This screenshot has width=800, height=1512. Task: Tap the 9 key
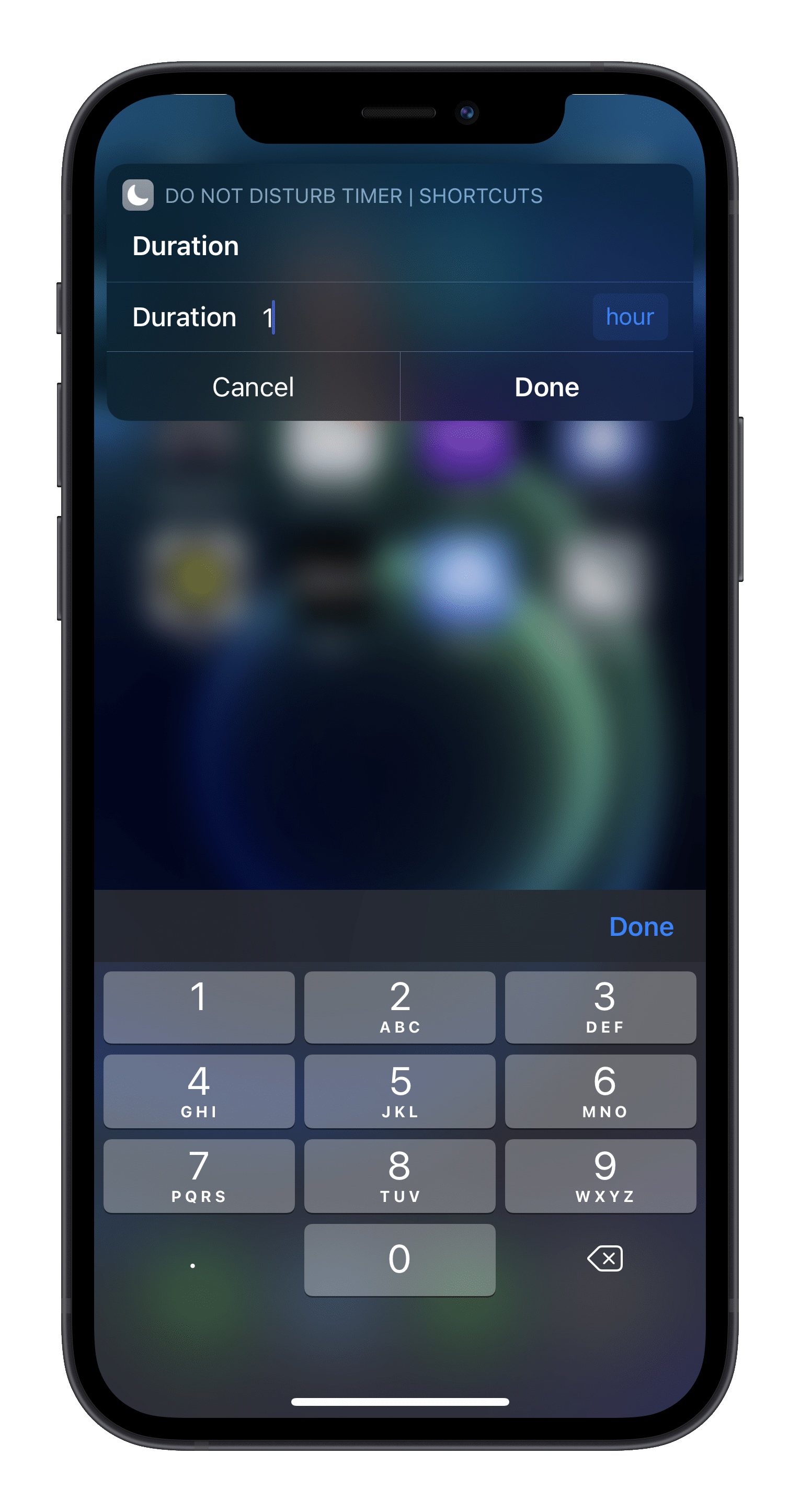600,1176
